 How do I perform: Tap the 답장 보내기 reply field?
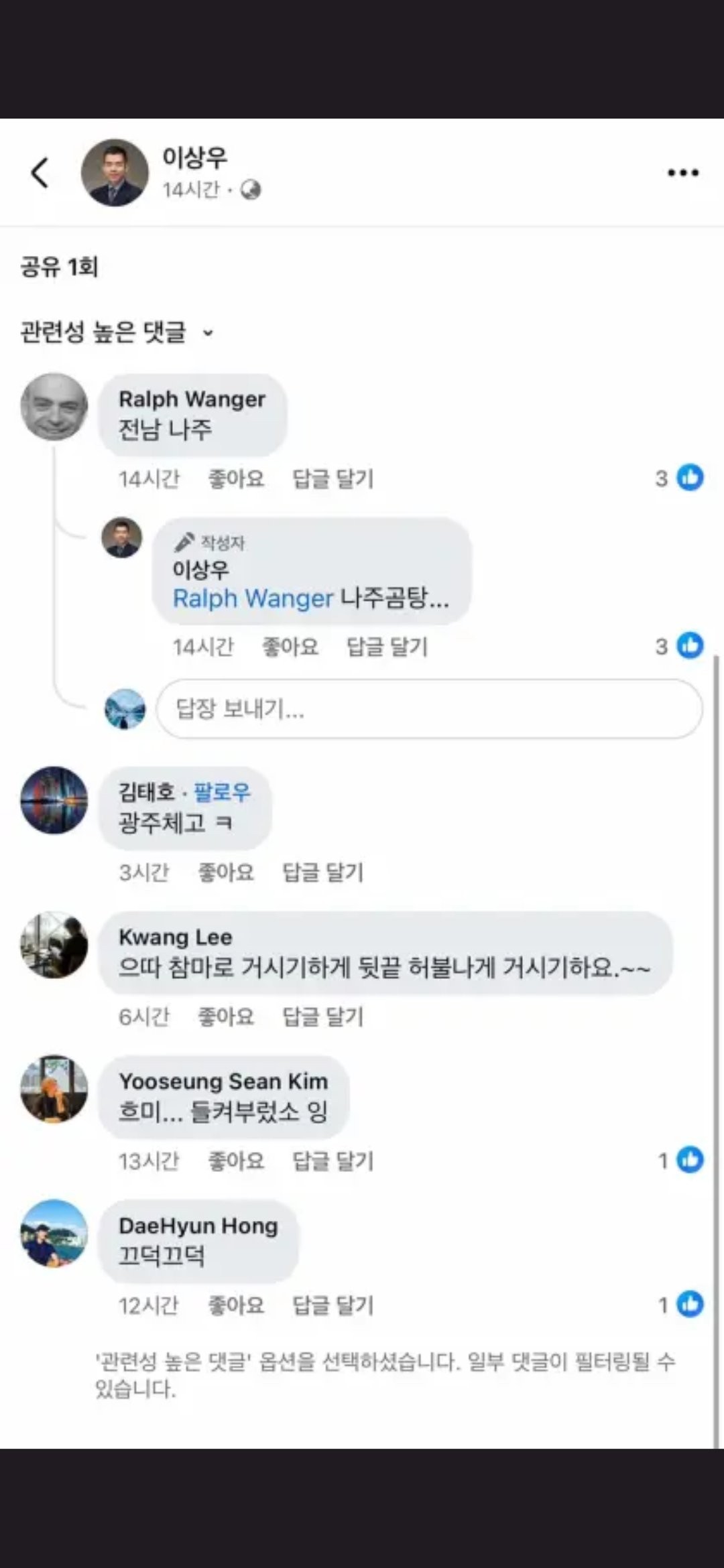429,709
